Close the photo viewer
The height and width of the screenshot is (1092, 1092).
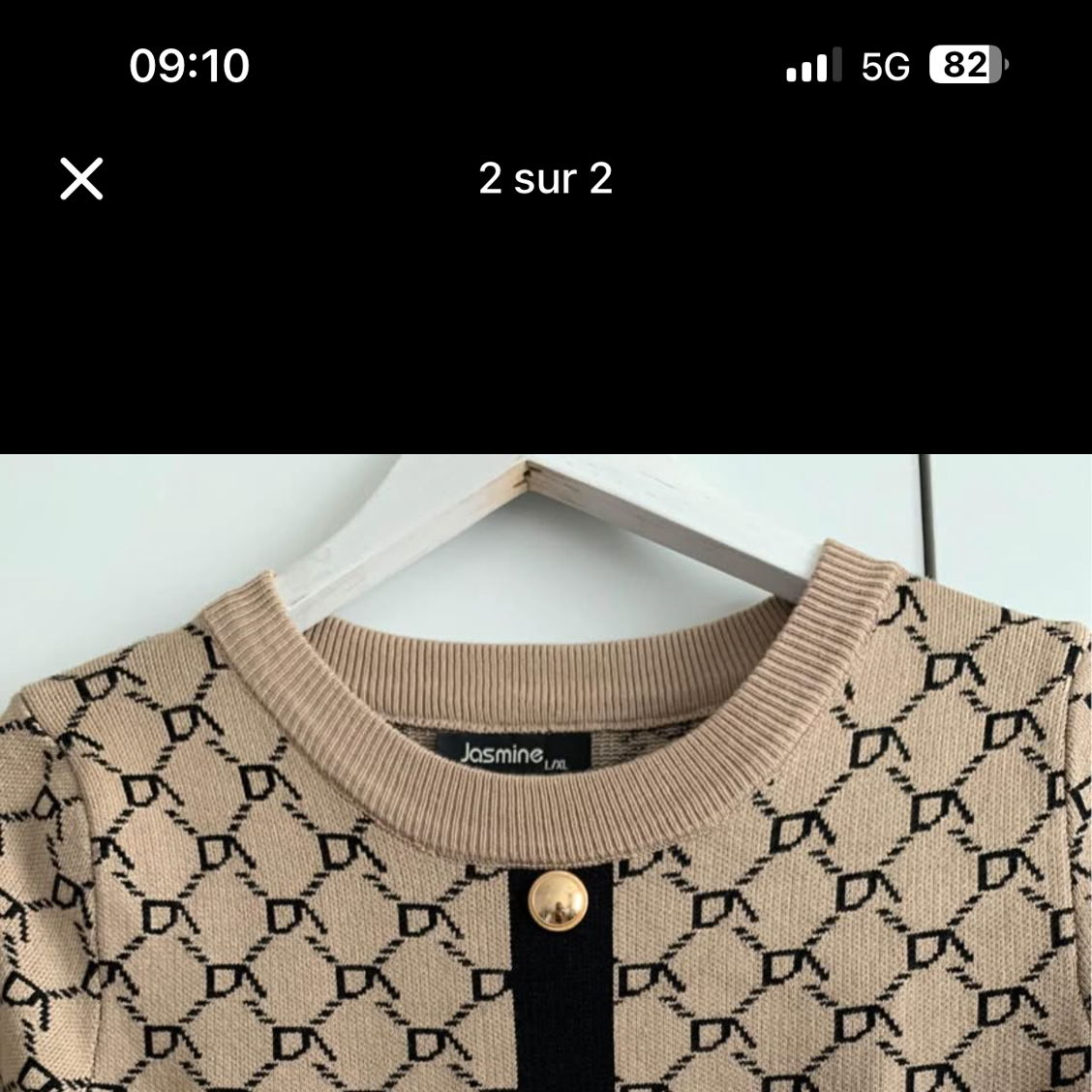point(81,179)
